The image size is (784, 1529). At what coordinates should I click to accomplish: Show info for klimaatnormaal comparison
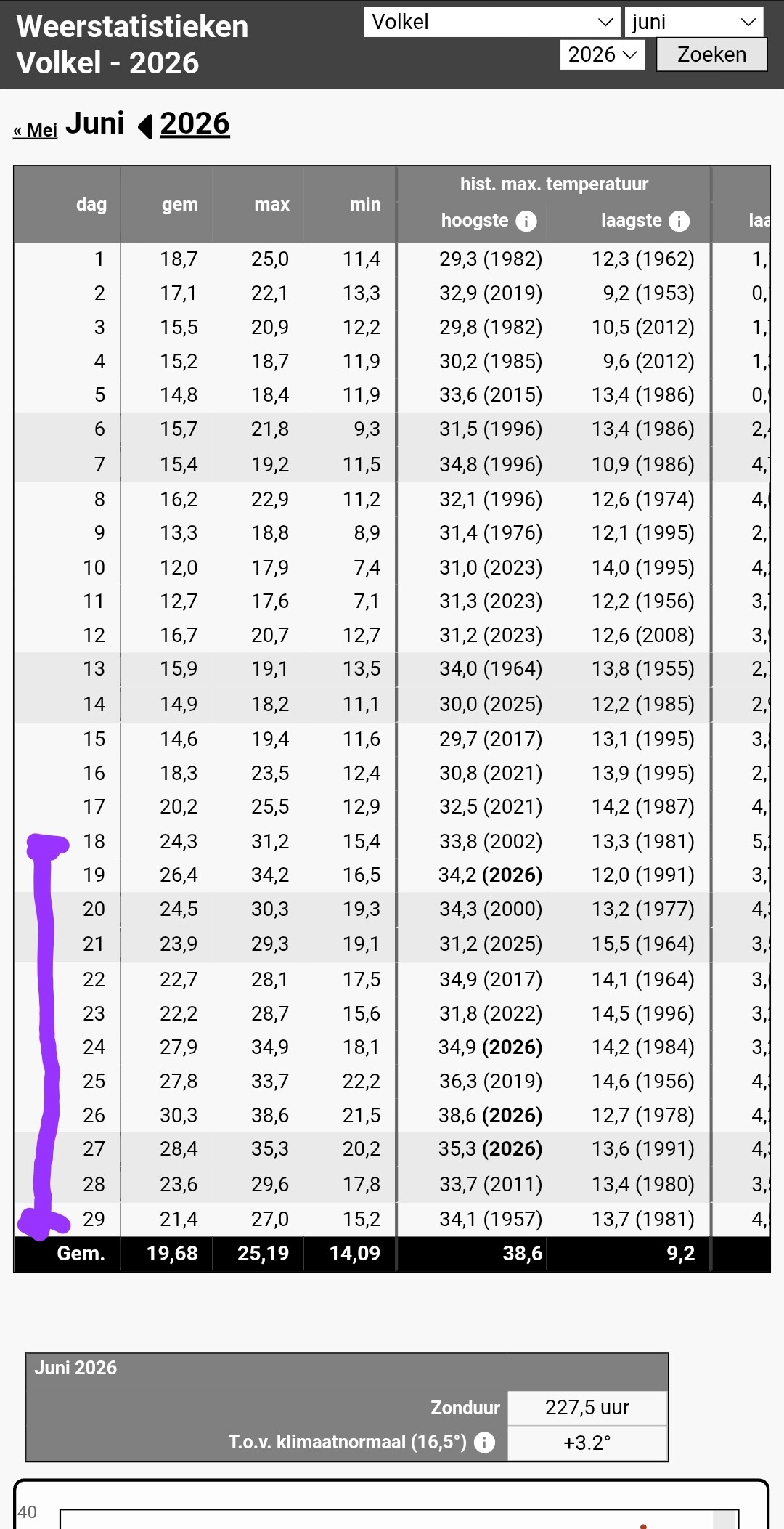[484, 1443]
